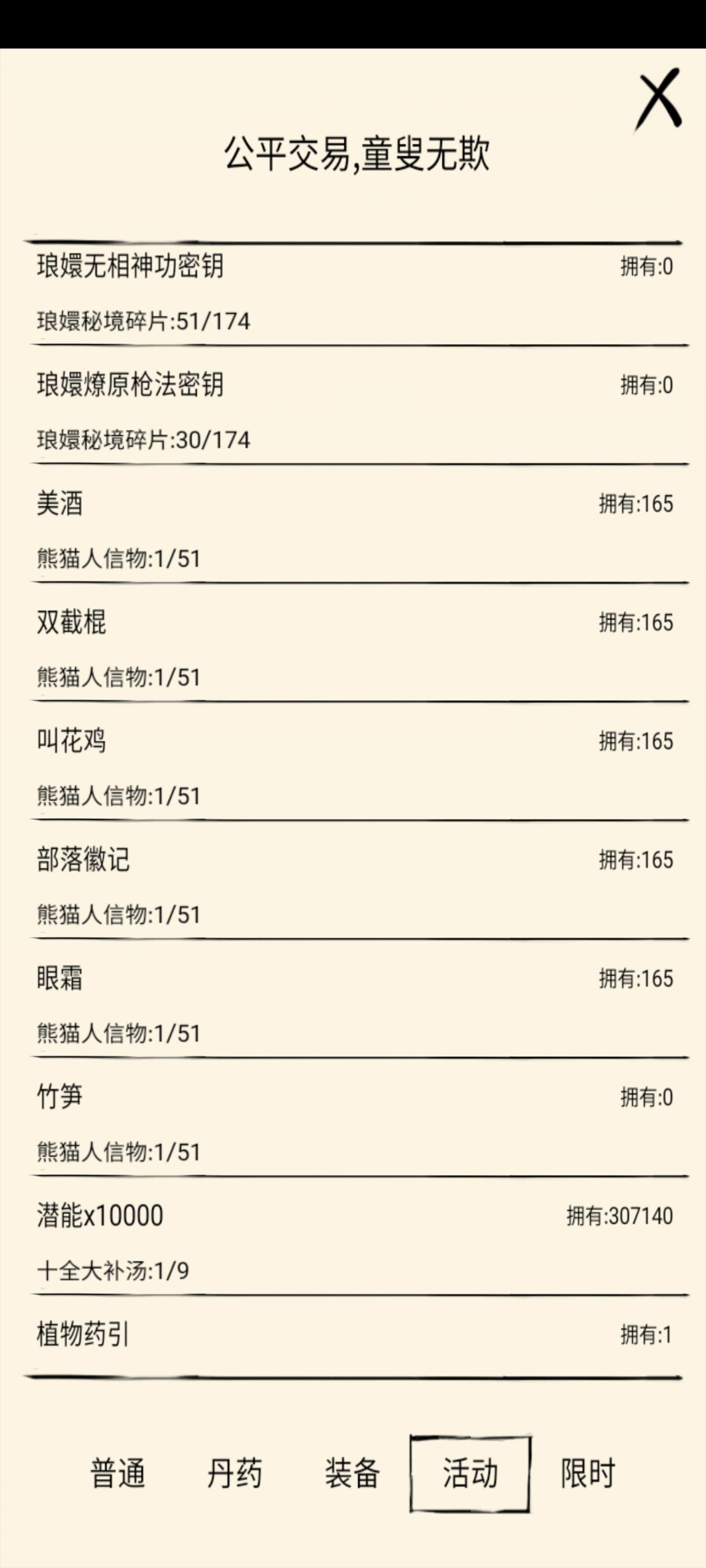Switch to the 装备 tab
The width and height of the screenshot is (706, 1568).
click(x=352, y=1473)
